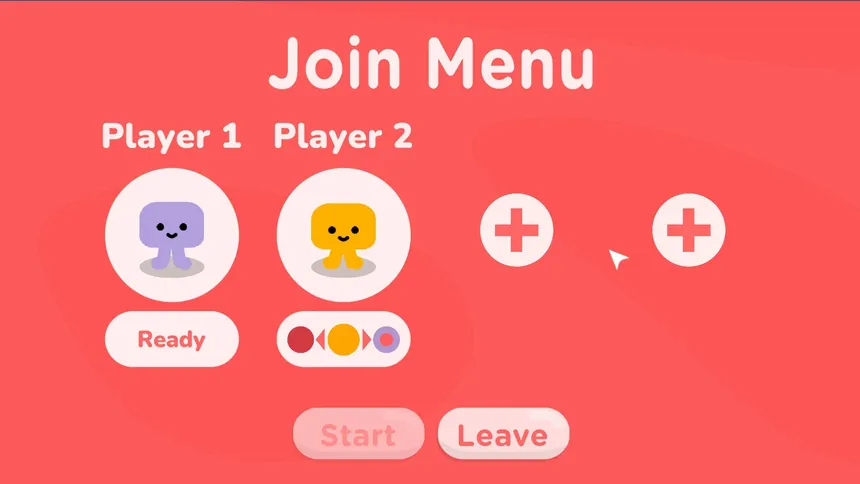Tap the Start button
The height and width of the screenshot is (484, 860).
click(358, 435)
